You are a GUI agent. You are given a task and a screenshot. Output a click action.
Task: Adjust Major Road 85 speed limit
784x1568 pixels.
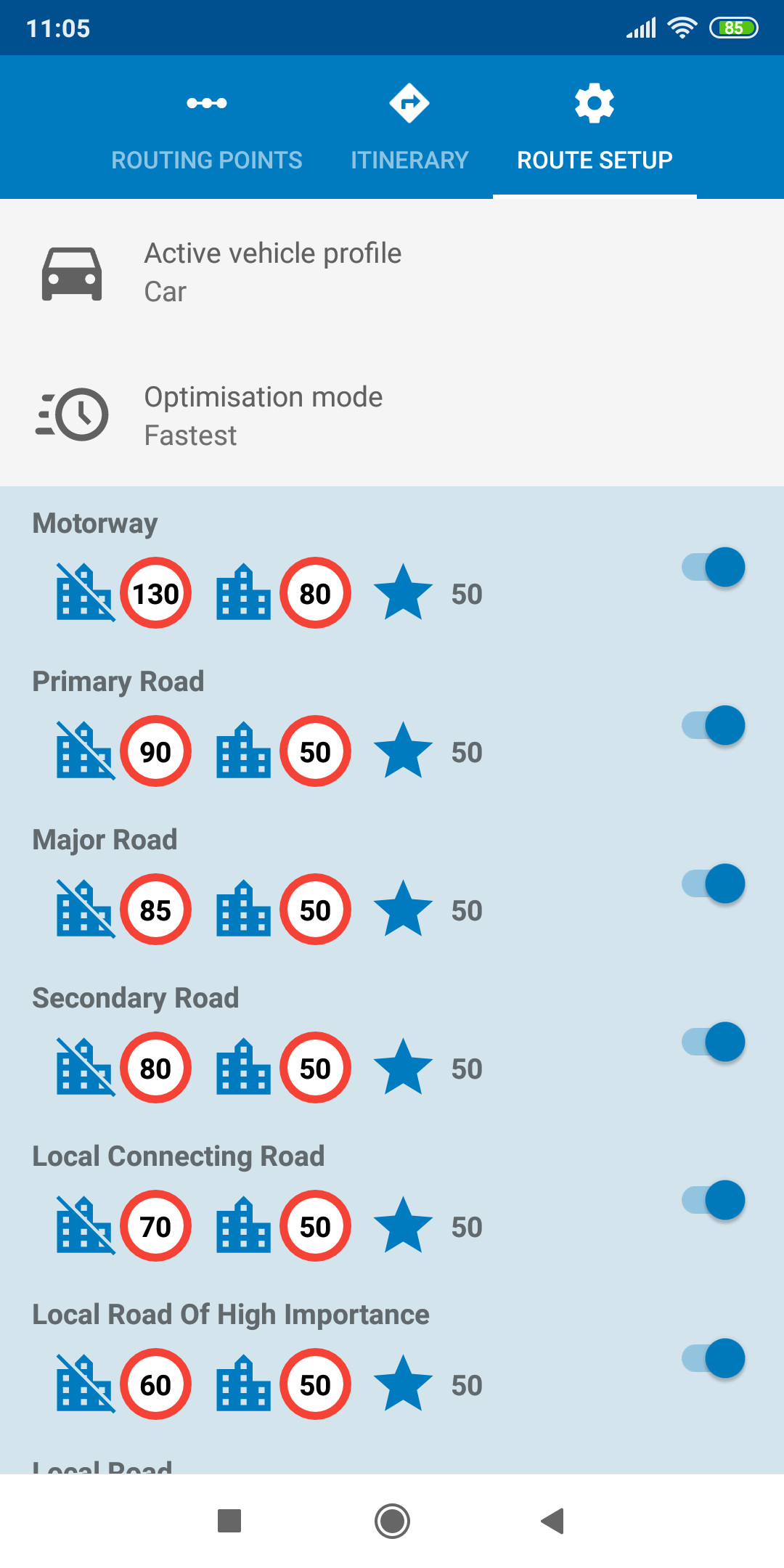click(x=156, y=910)
